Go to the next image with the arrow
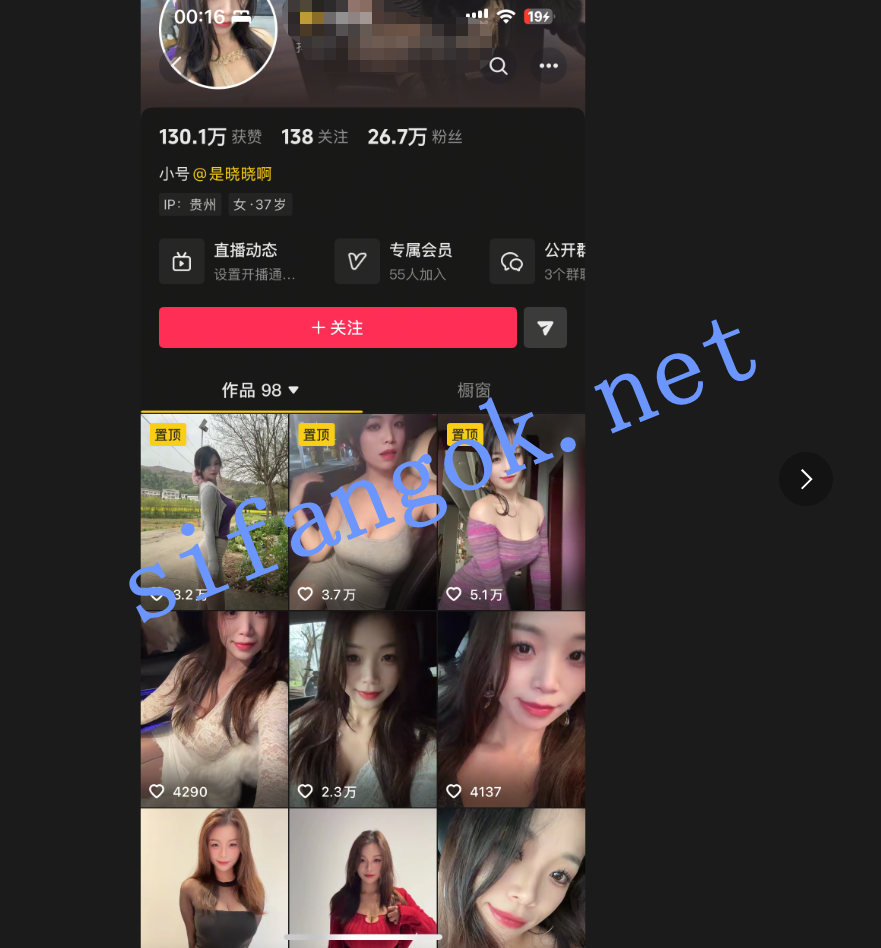This screenshot has width=881, height=948. (x=806, y=479)
